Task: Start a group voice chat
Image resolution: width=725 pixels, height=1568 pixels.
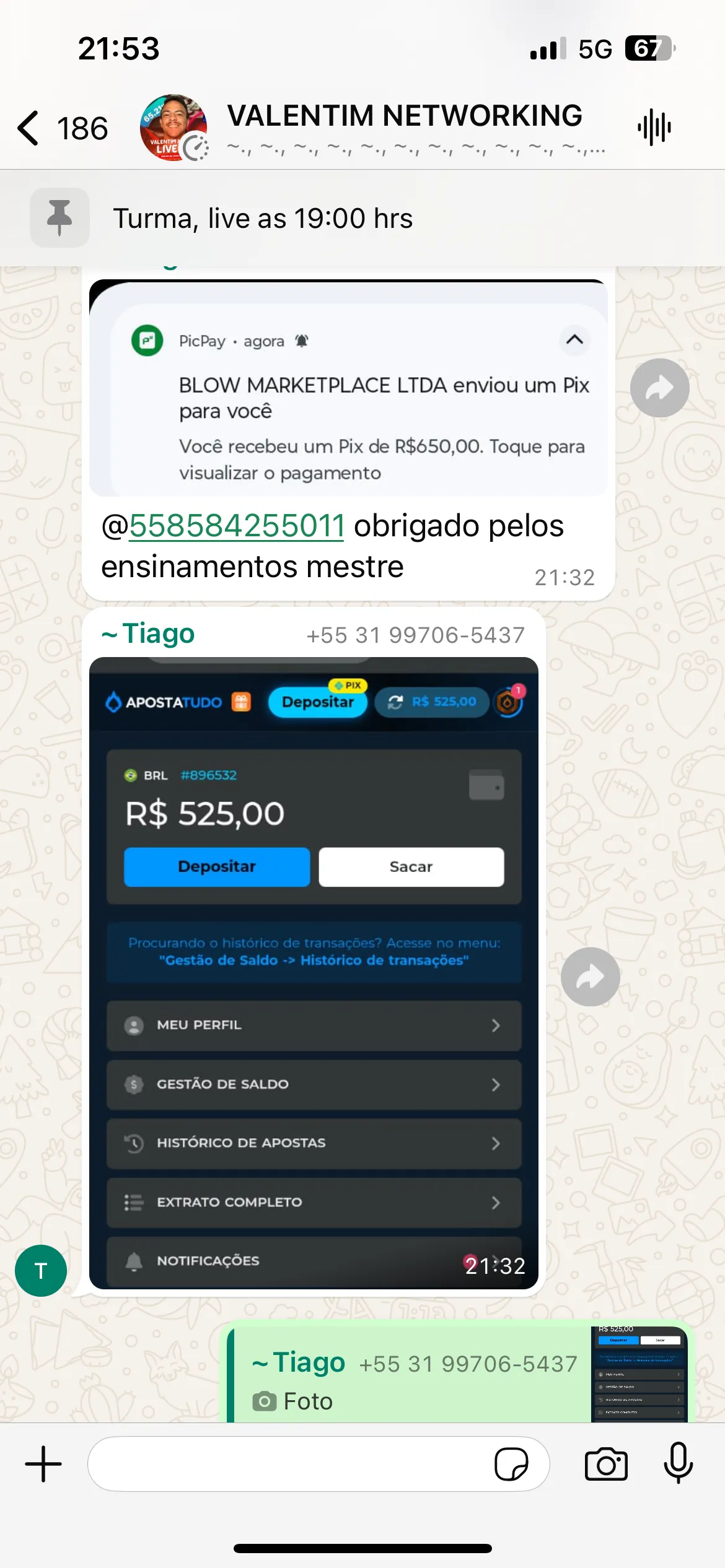Action: click(x=654, y=128)
